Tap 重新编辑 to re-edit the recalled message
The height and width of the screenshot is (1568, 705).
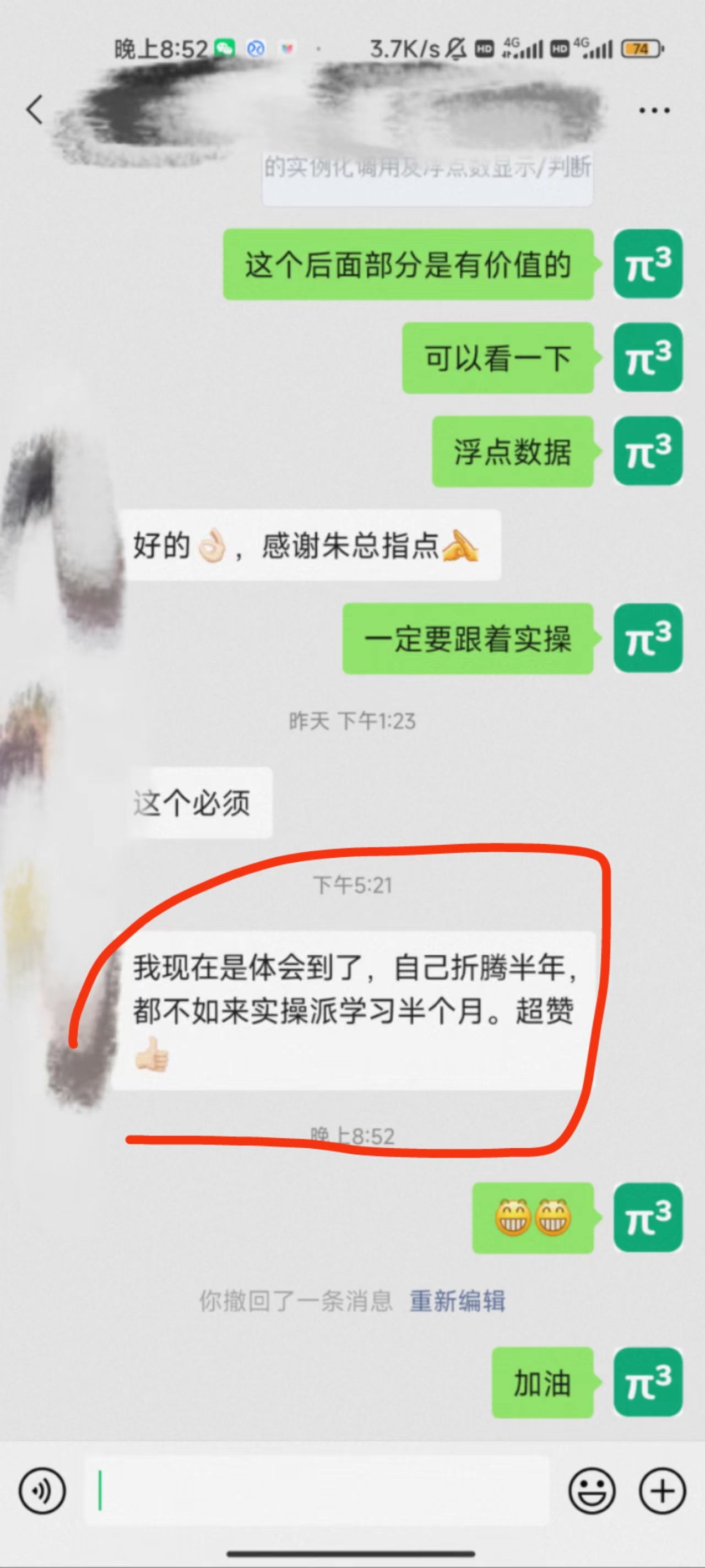coord(458,1301)
